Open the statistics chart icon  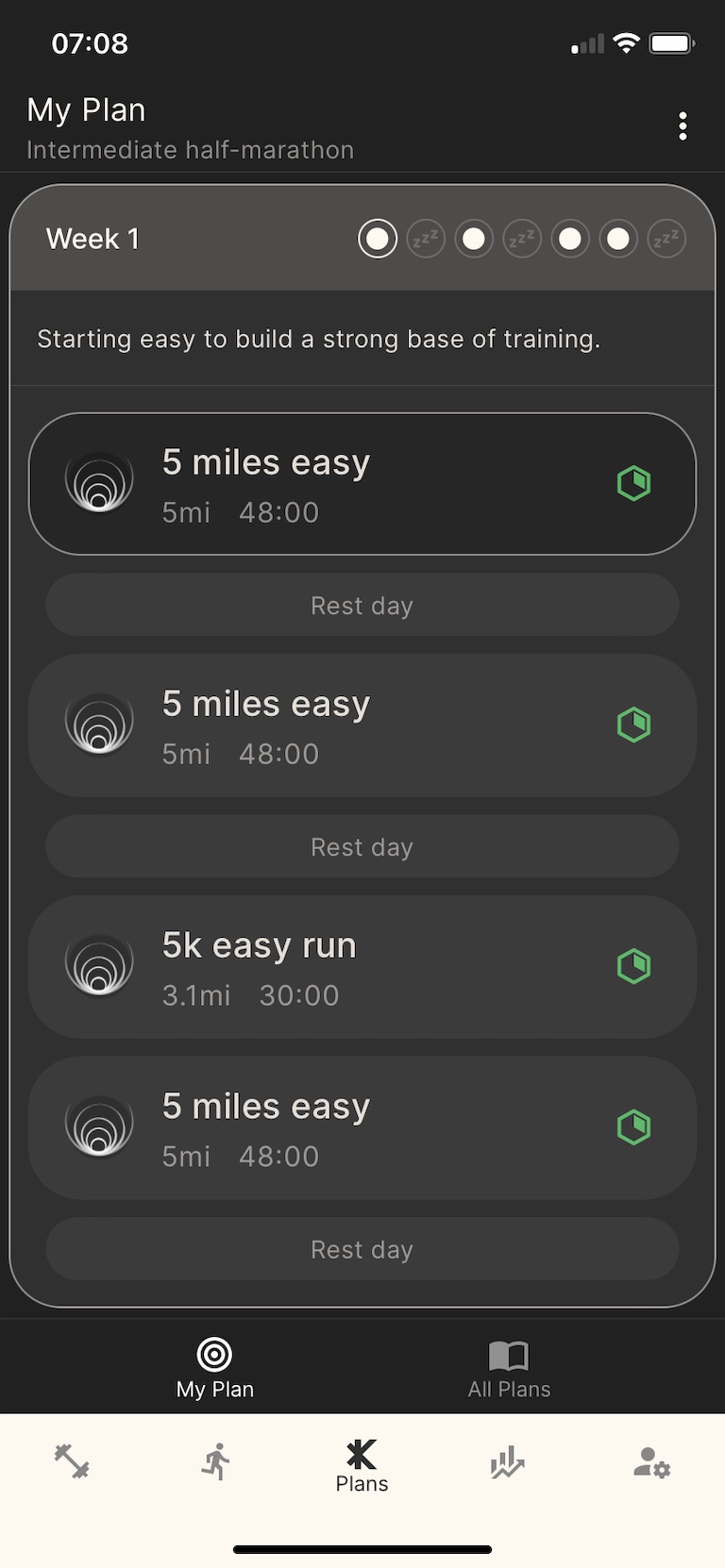point(507,1461)
